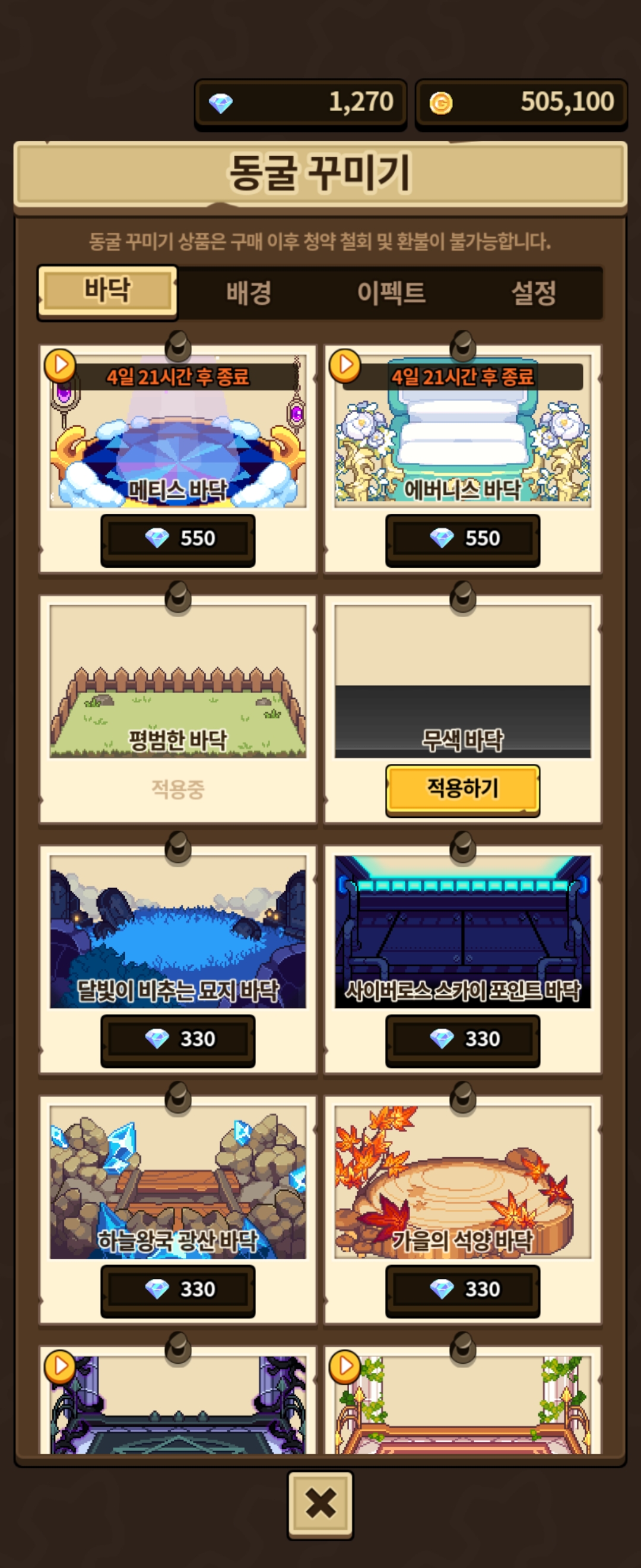Buy 메티스 바닥 for 550 gems
The height and width of the screenshot is (1568, 641).
(177, 539)
